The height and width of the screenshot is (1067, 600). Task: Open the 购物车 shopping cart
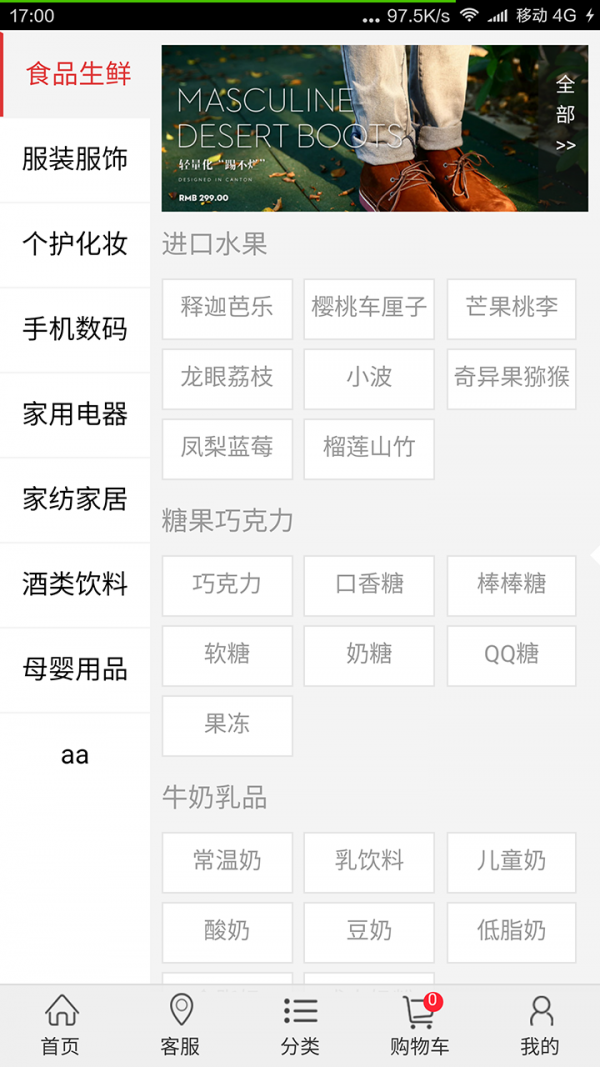pyautogui.click(x=419, y=1025)
